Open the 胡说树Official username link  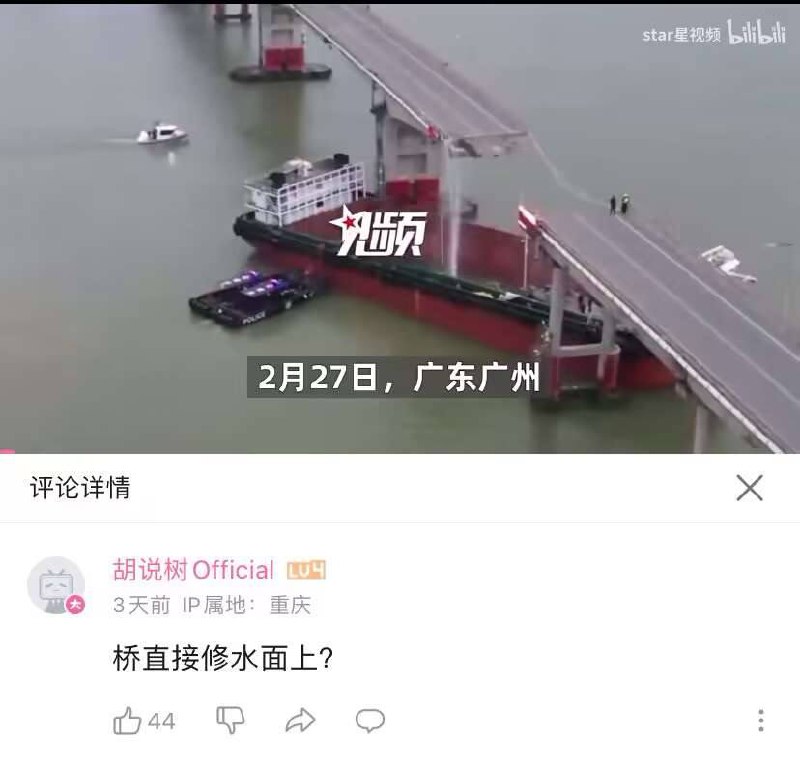193,570
